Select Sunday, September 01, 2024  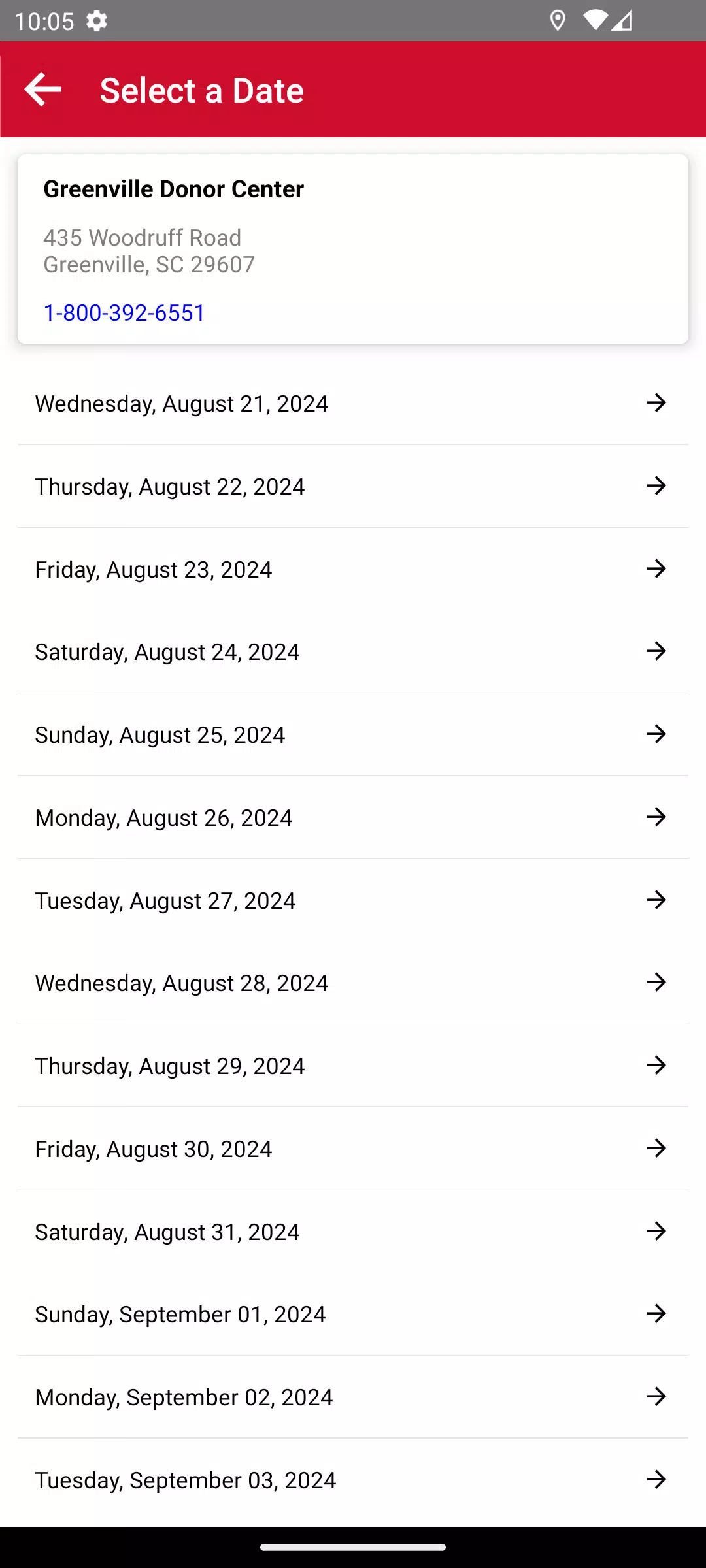[x=353, y=1315]
